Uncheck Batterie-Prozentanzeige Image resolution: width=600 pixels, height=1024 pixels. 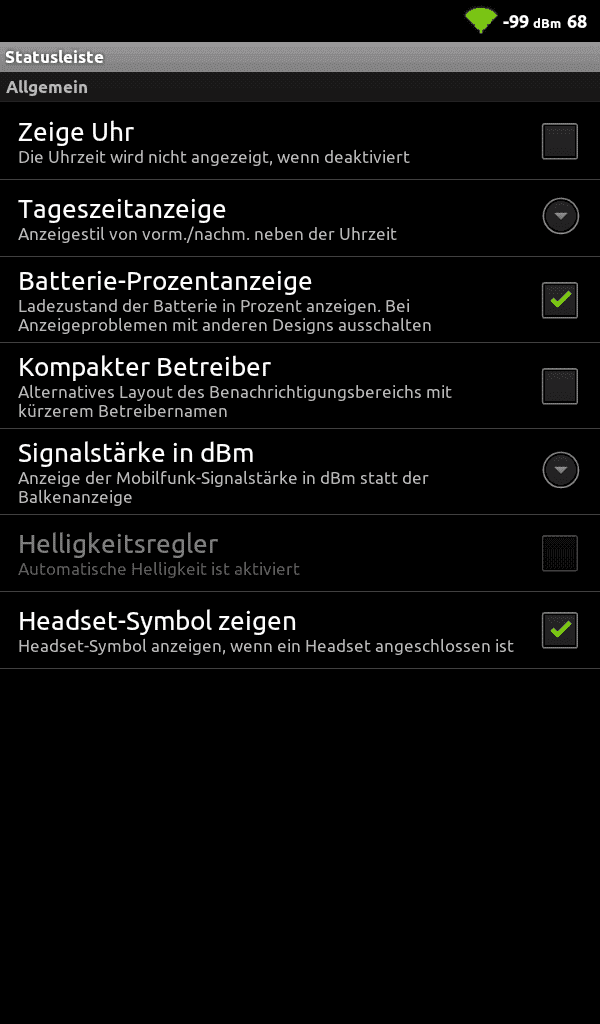(560, 300)
